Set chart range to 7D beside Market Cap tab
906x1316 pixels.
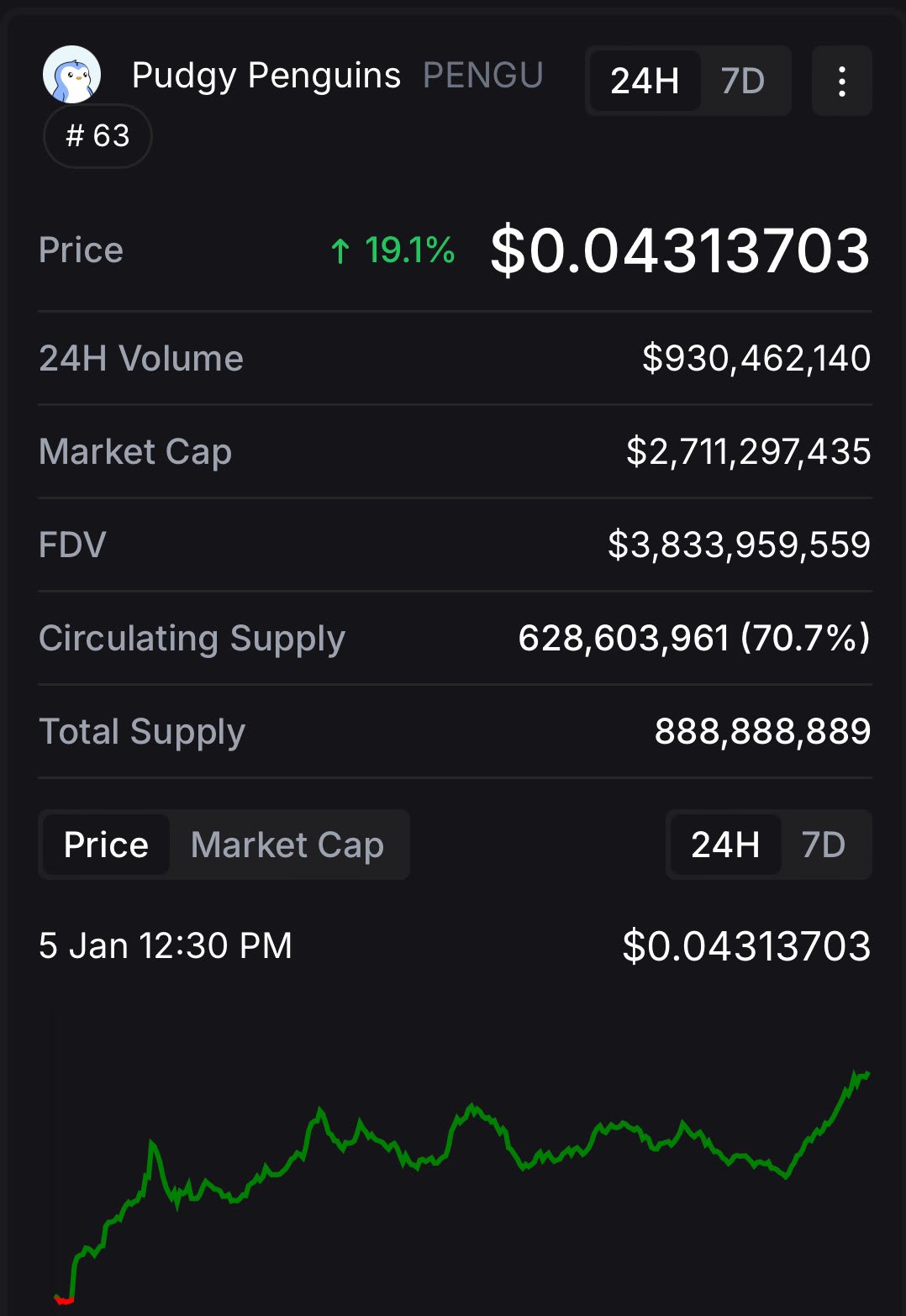click(x=823, y=845)
